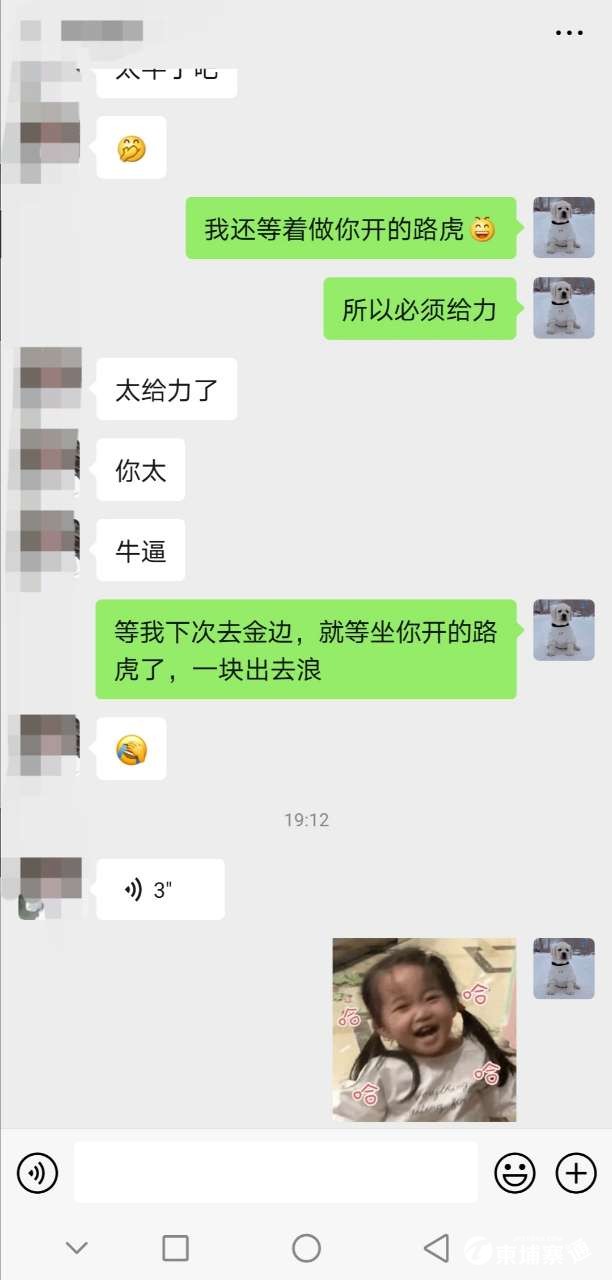The image size is (612, 1280).
Task: Switch to voice input mode
Action: [37, 1172]
